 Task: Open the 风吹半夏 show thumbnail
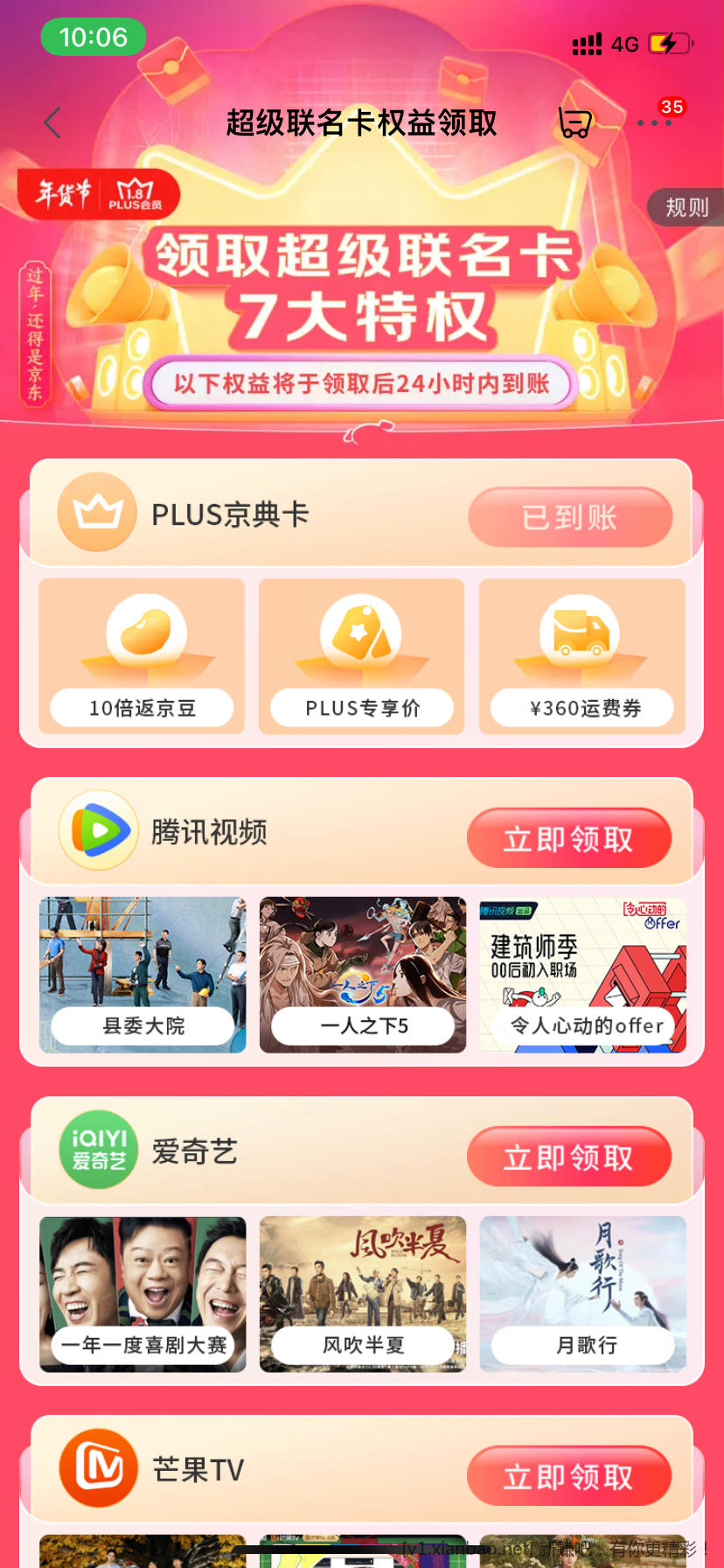tap(363, 1293)
